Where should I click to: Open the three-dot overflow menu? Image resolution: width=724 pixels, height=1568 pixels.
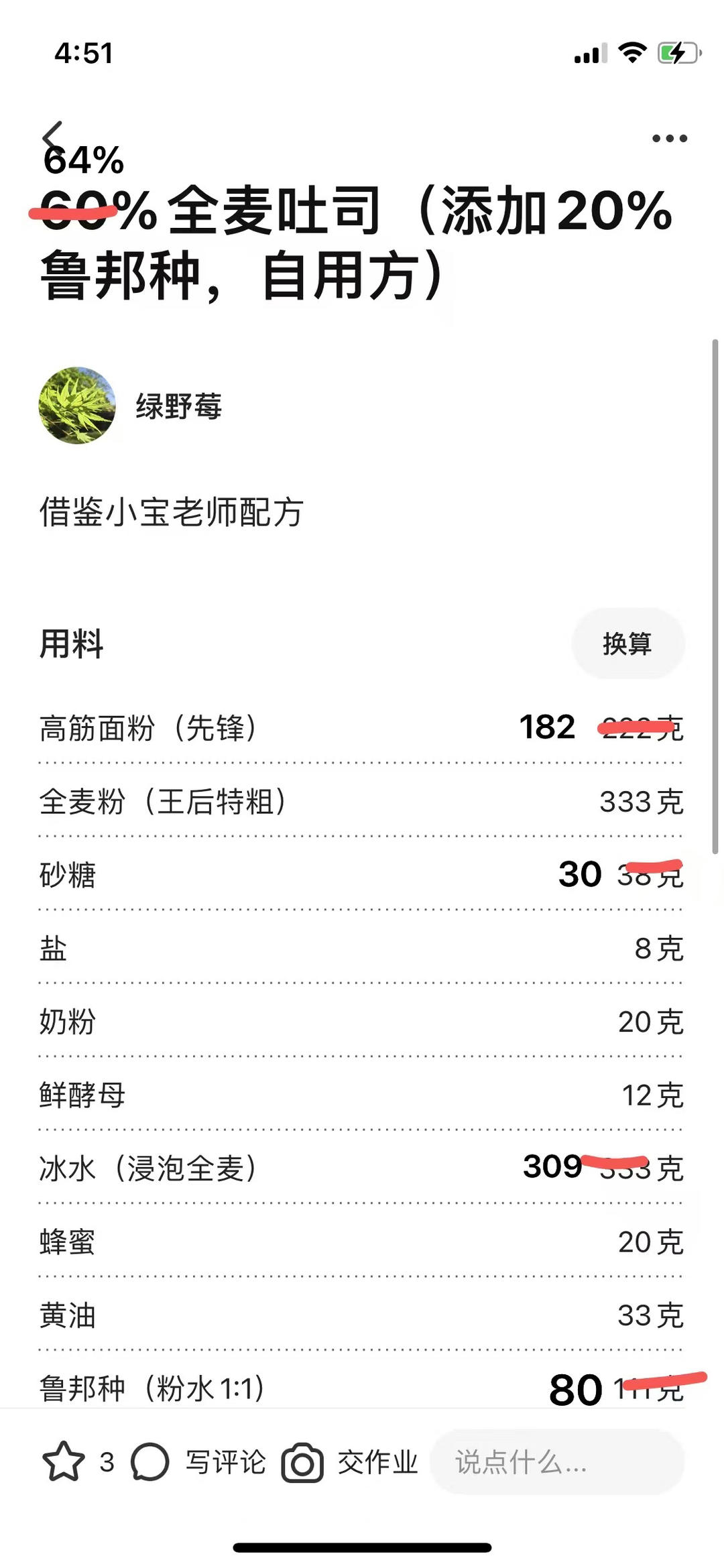pos(669,139)
